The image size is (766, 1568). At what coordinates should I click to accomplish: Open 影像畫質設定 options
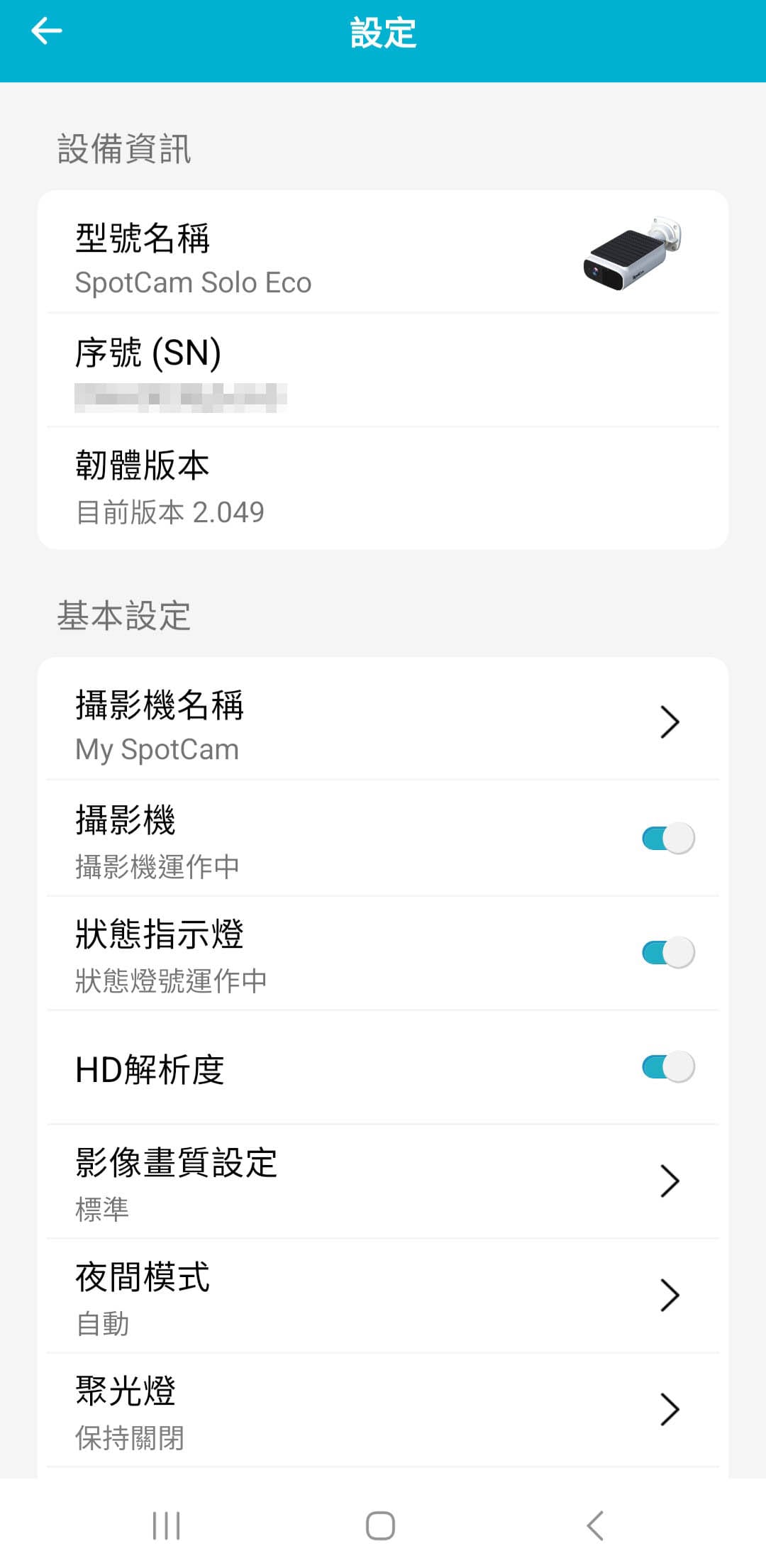click(x=383, y=1181)
